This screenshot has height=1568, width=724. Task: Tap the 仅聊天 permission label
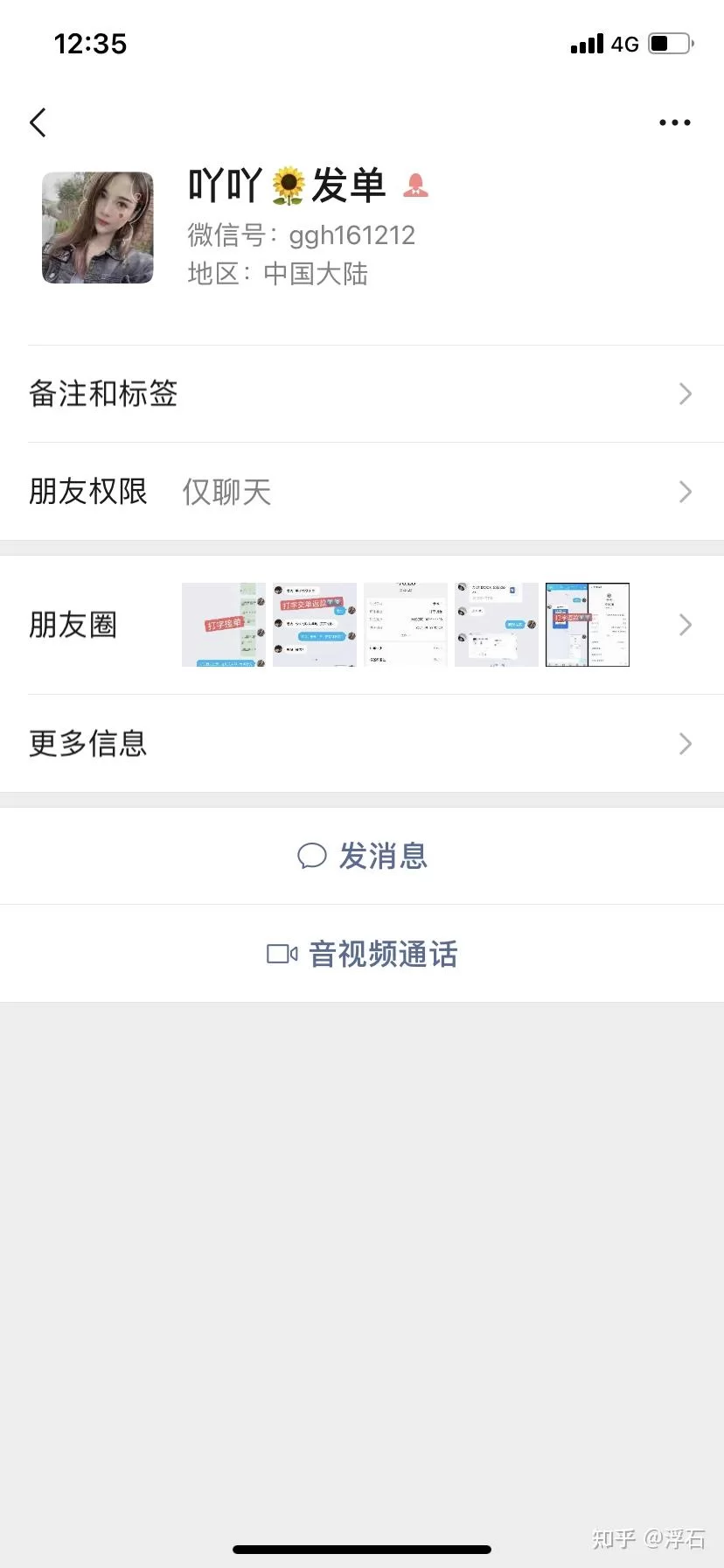point(226,492)
